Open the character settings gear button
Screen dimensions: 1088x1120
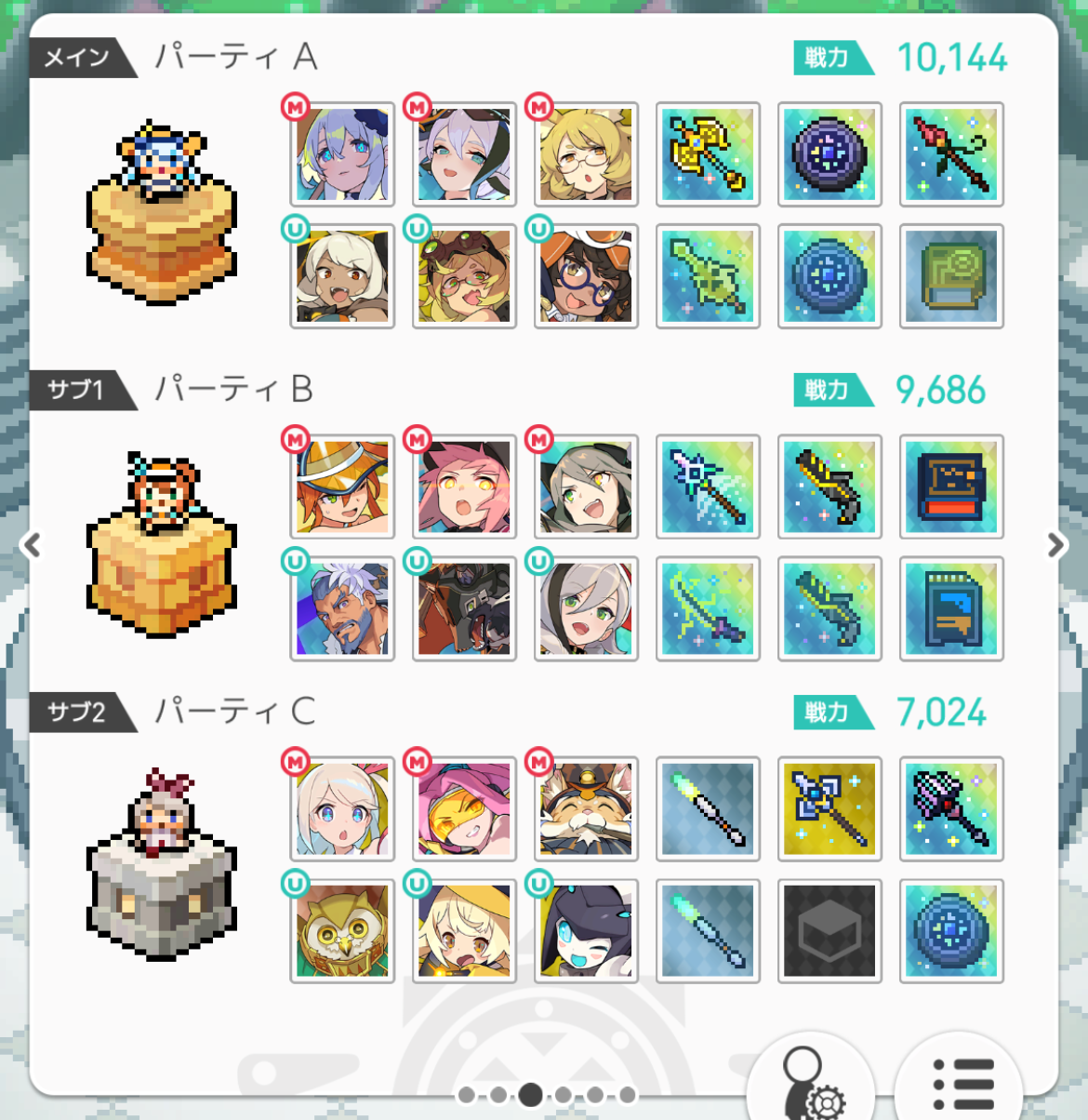(811, 1085)
